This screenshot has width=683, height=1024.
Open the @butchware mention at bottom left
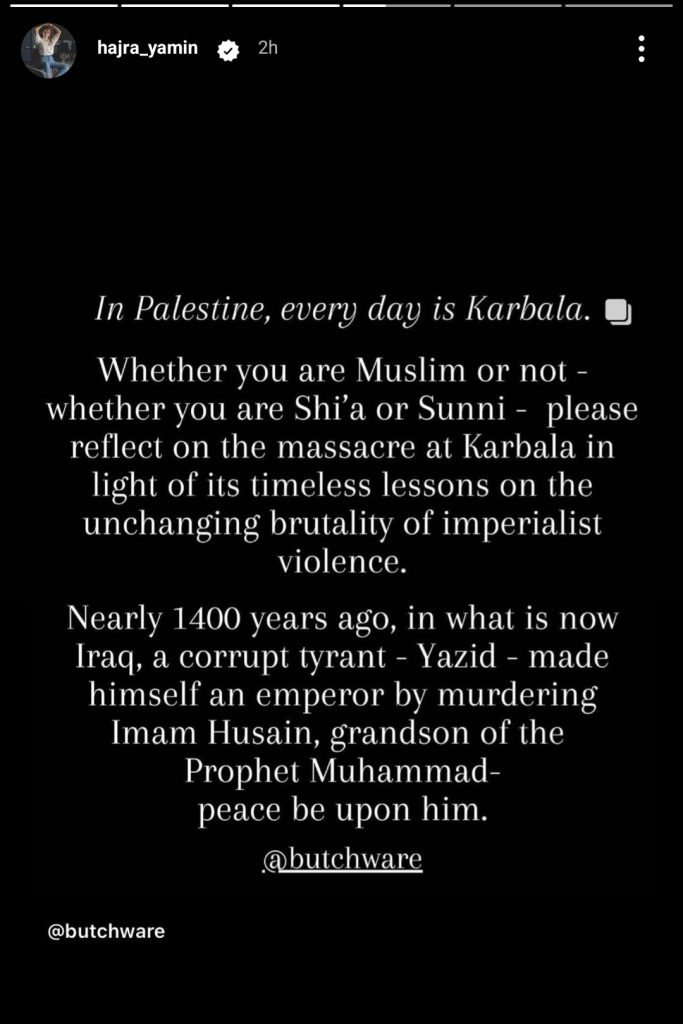(106, 931)
